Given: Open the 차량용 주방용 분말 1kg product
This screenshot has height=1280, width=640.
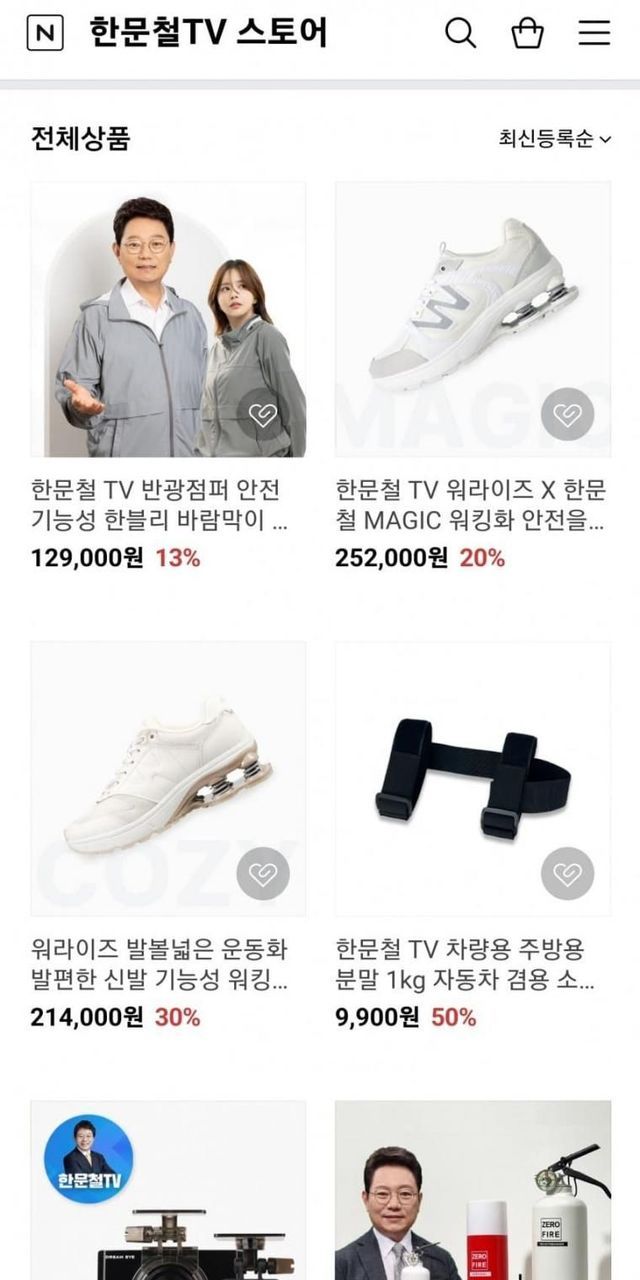Looking at the screenshot, I should (x=472, y=779).
